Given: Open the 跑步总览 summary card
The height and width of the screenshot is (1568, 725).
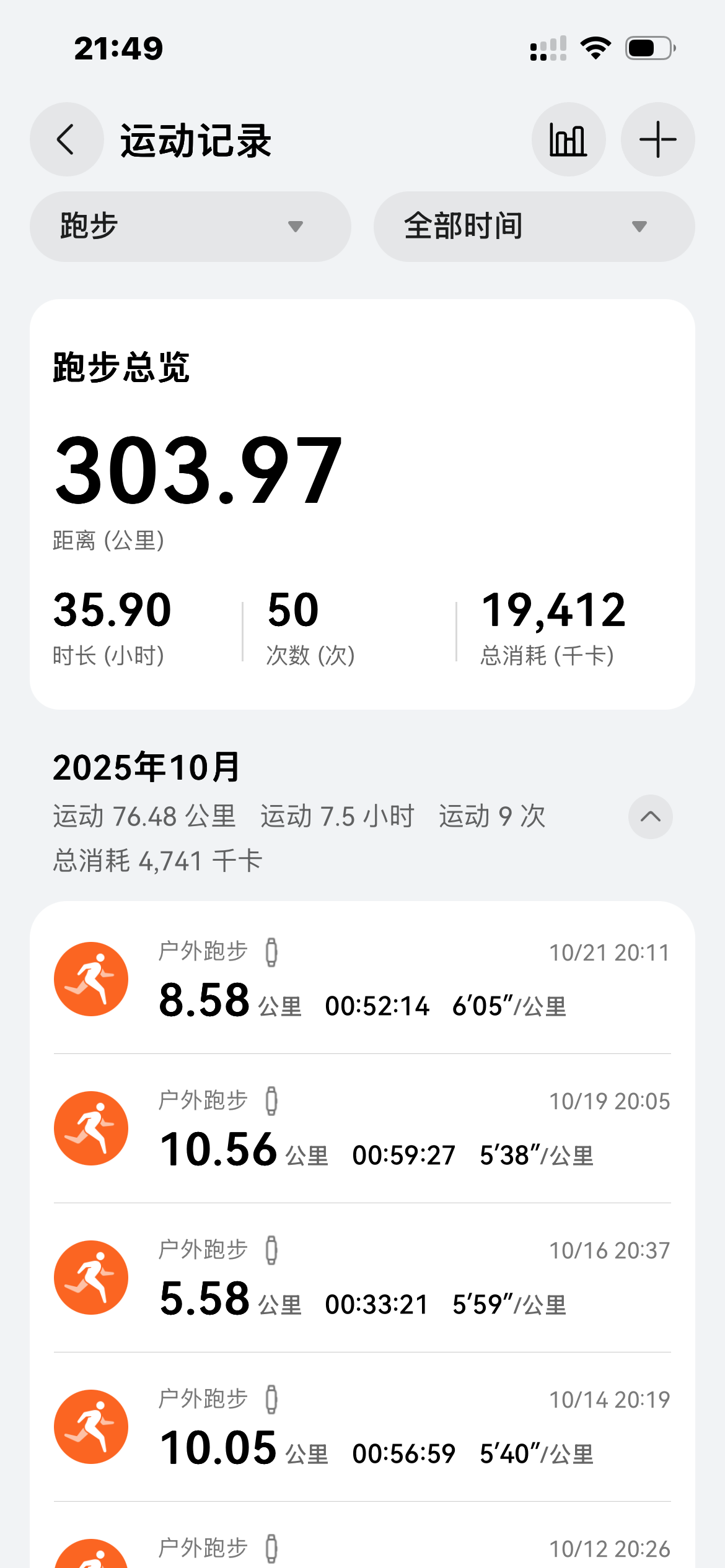Looking at the screenshot, I should [362, 504].
